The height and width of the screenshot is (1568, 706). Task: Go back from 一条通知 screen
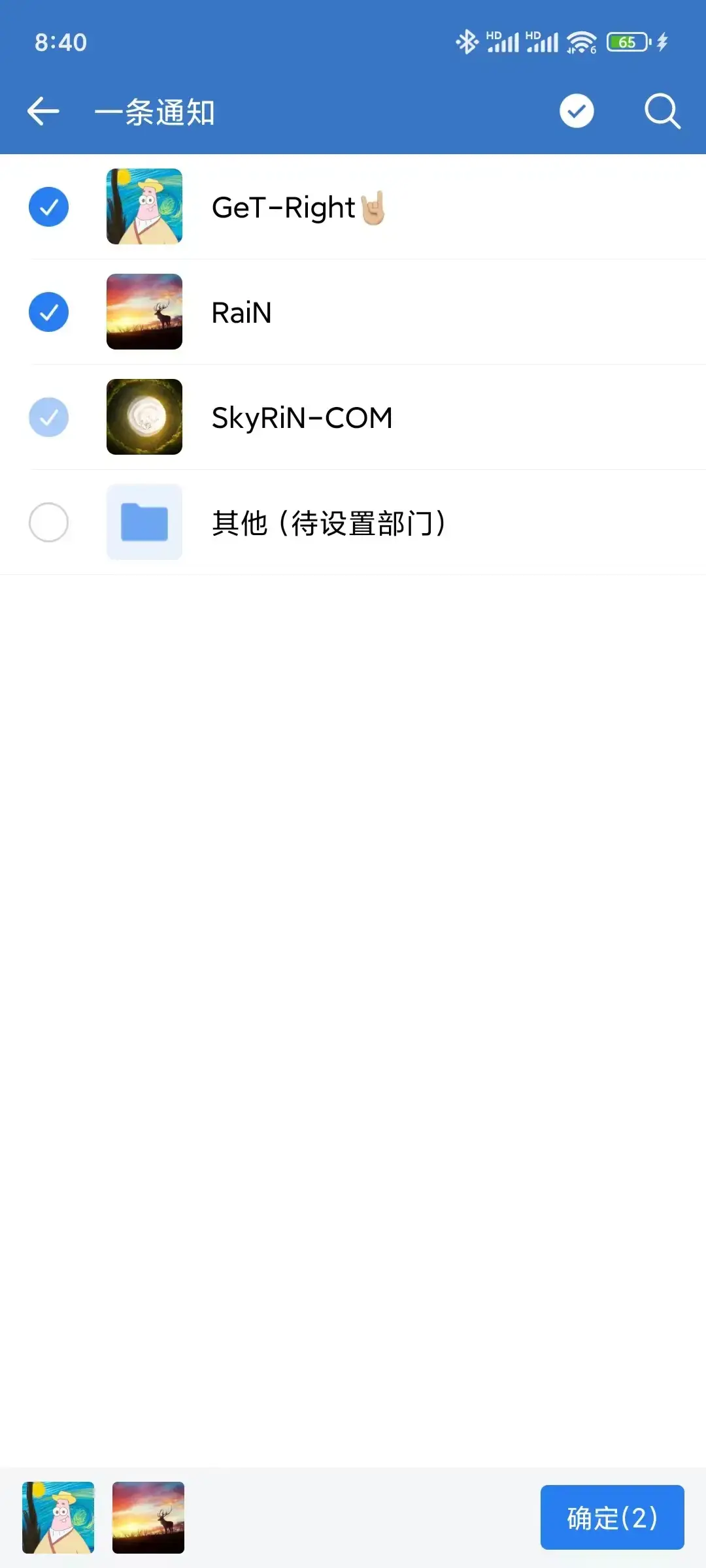[x=43, y=111]
